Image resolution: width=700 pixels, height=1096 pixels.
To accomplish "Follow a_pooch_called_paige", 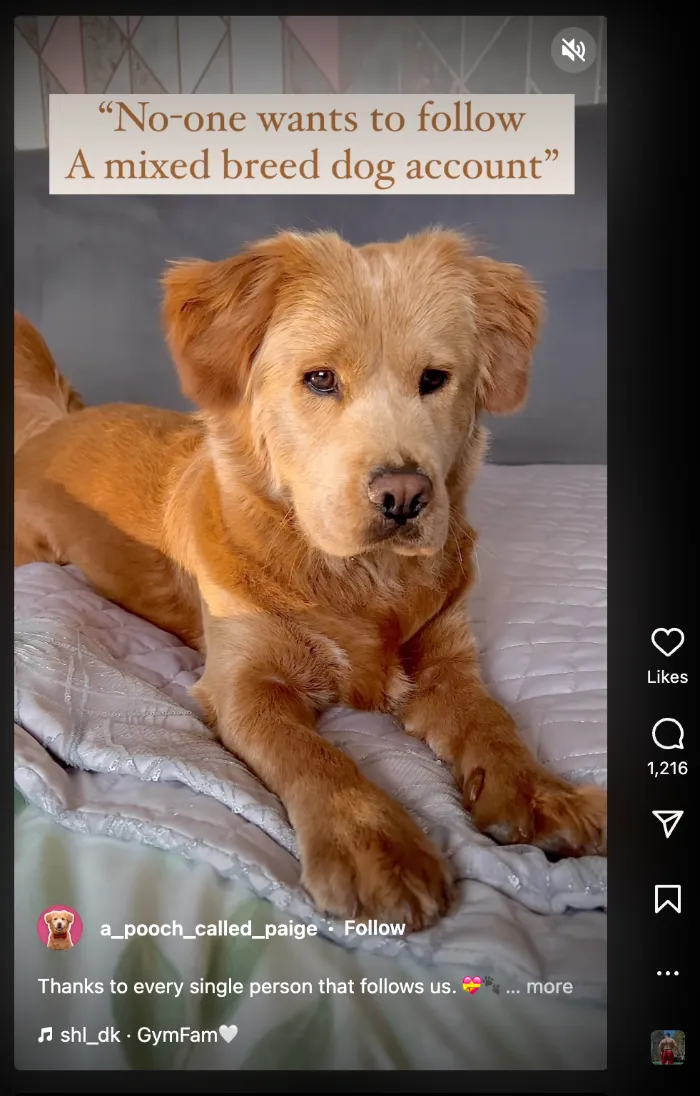I will pyautogui.click(x=375, y=929).
